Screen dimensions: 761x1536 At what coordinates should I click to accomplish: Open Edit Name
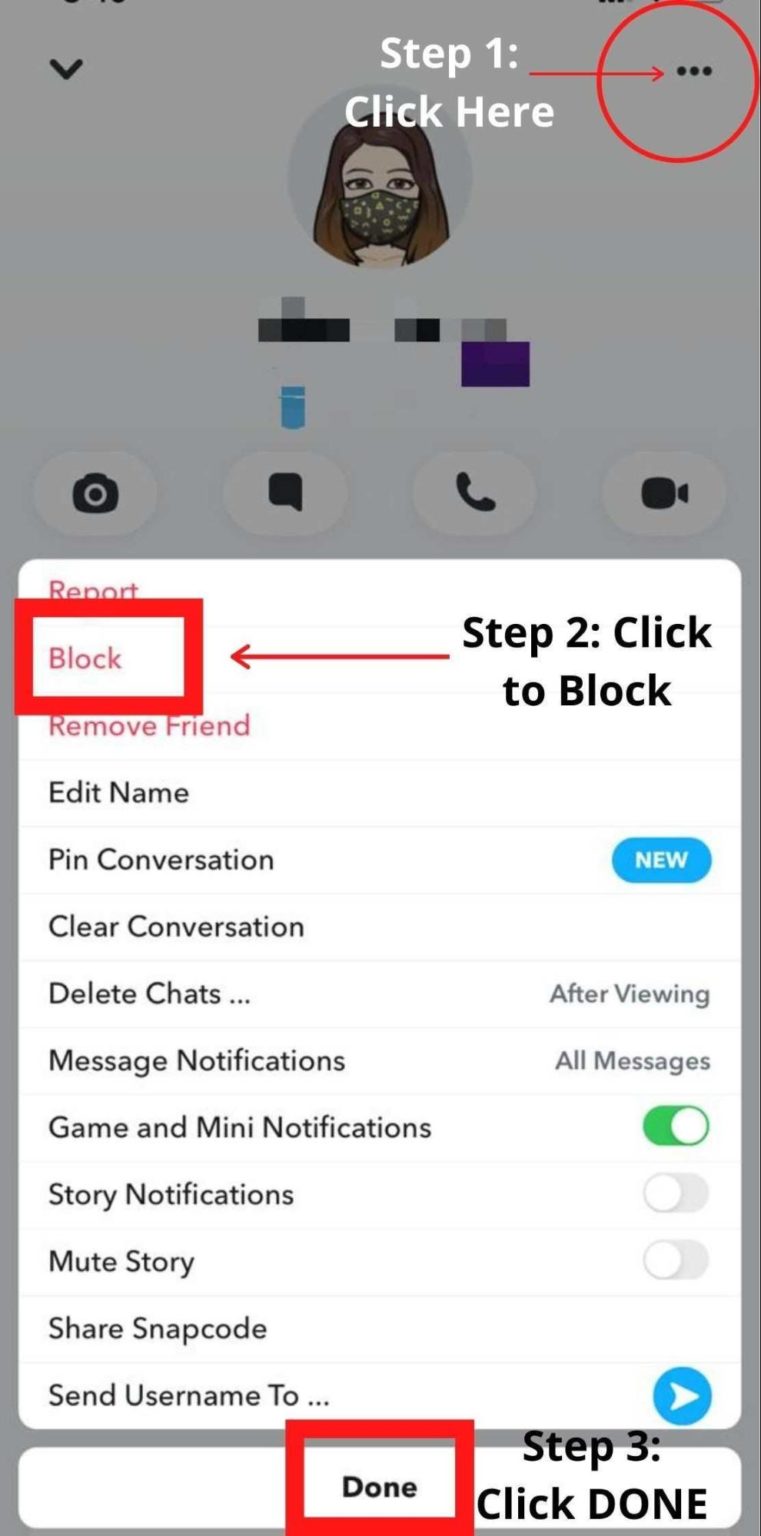click(118, 793)
